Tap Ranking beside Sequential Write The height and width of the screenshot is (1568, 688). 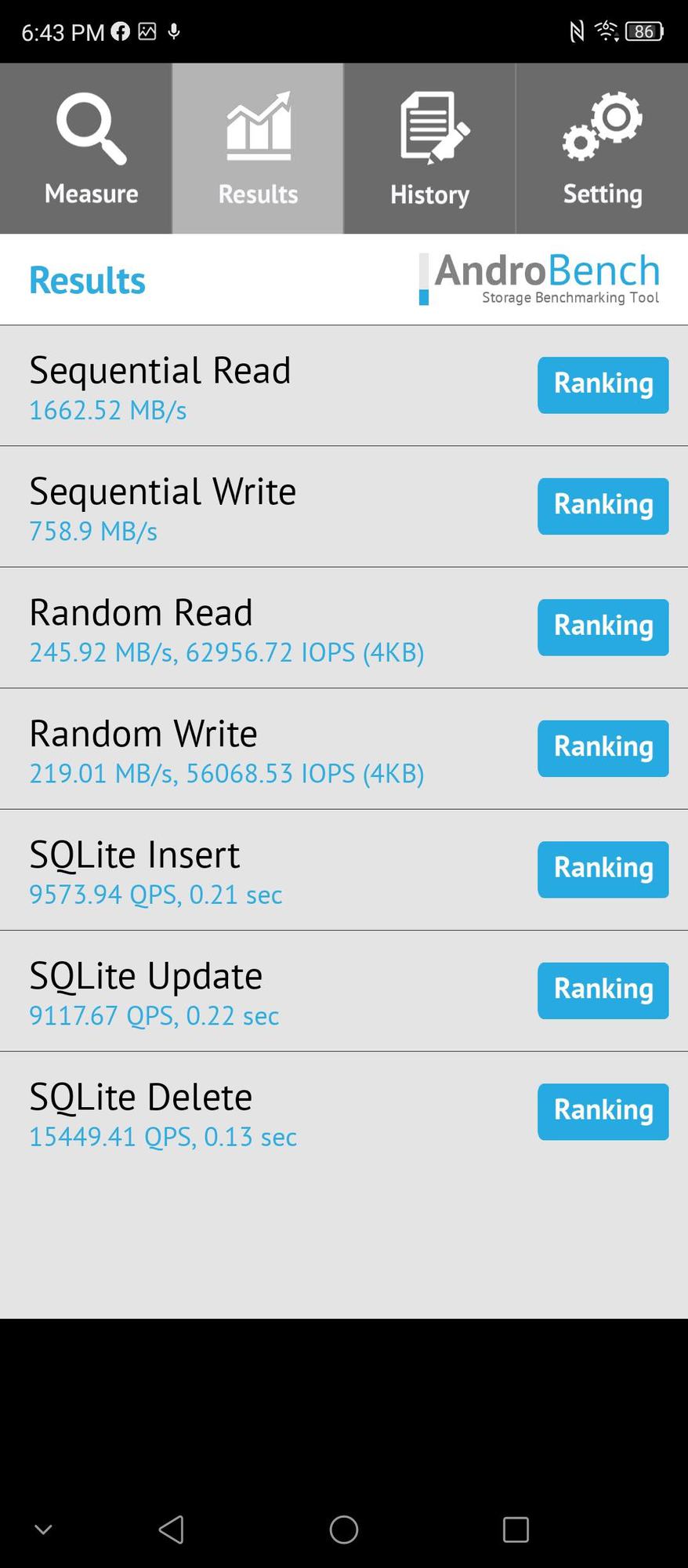[603, 506]
